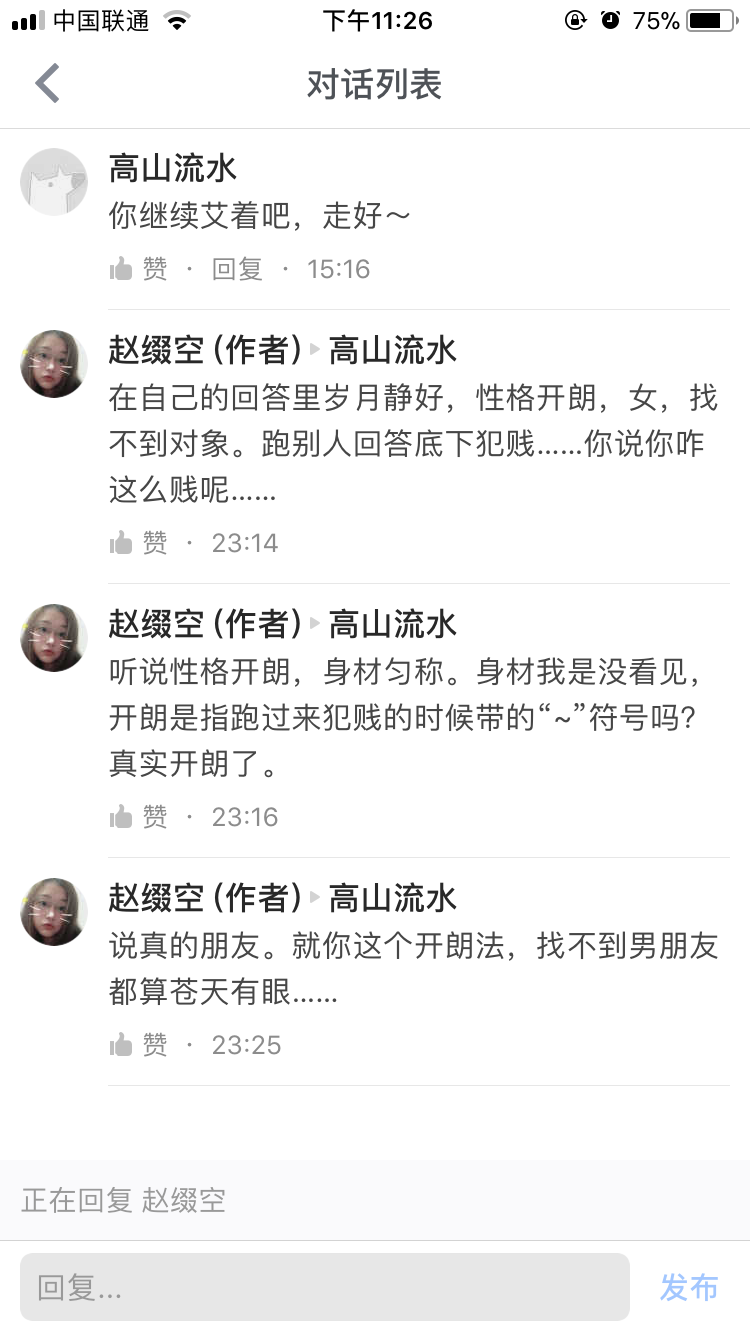Like 高山流水's comment from 15:16
Viewport: 750px width, 1334px height.
tap(138, 269)
